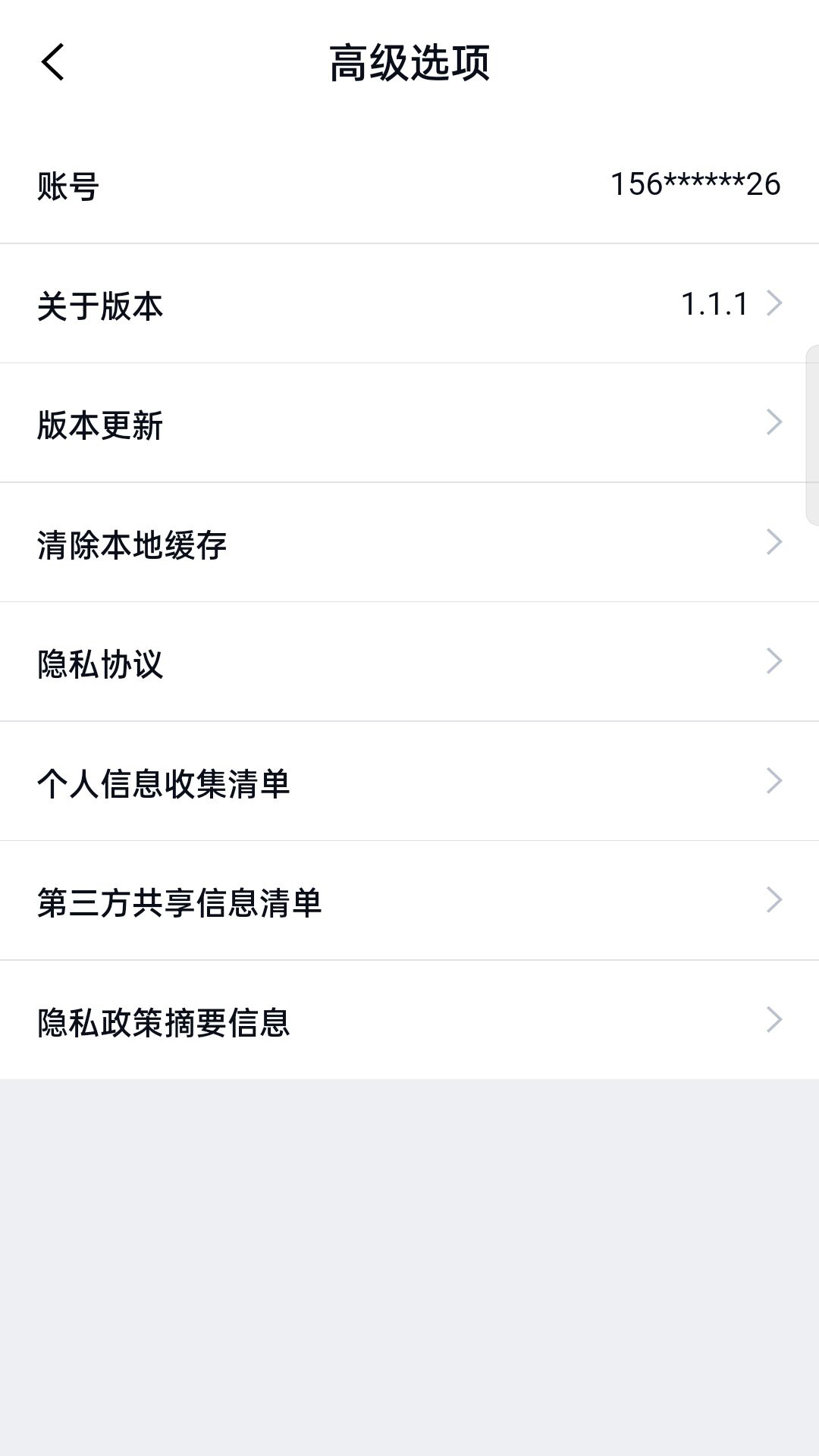This screenshot has height=1456, width=819.
Task: Expand the 版本更新 entry
Action: 409,422
